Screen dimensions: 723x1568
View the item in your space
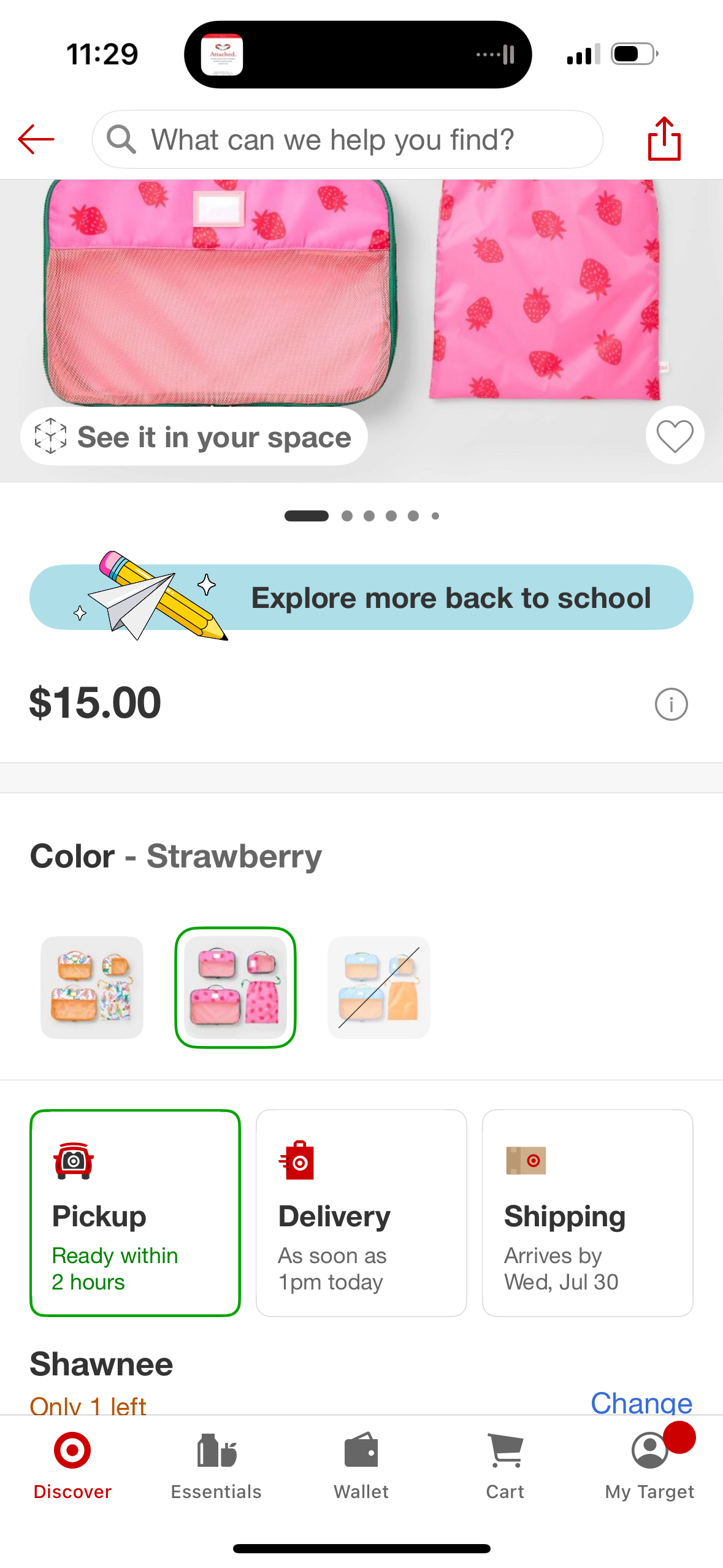tap(194, 437)
